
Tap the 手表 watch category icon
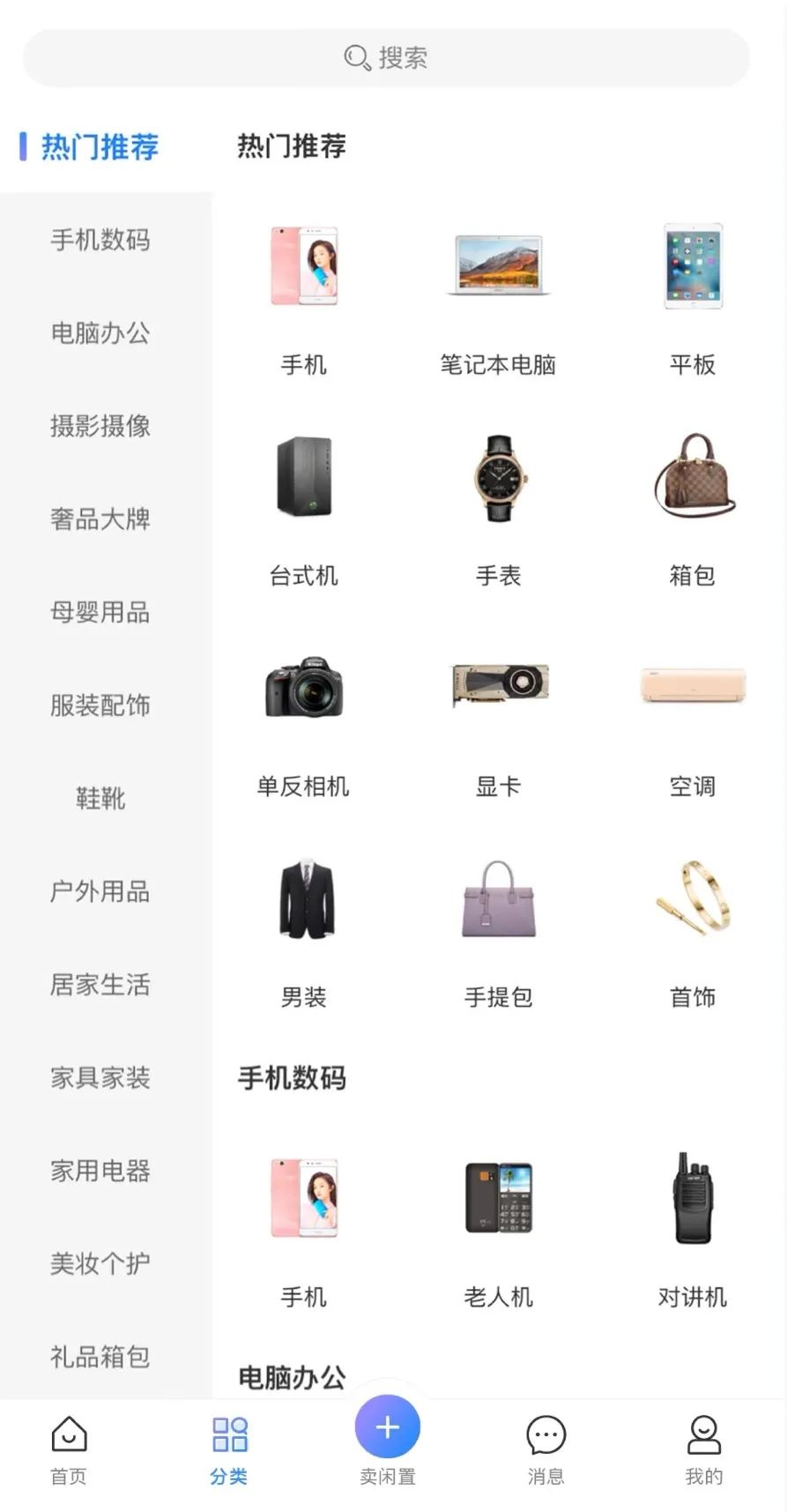[498, 478]
